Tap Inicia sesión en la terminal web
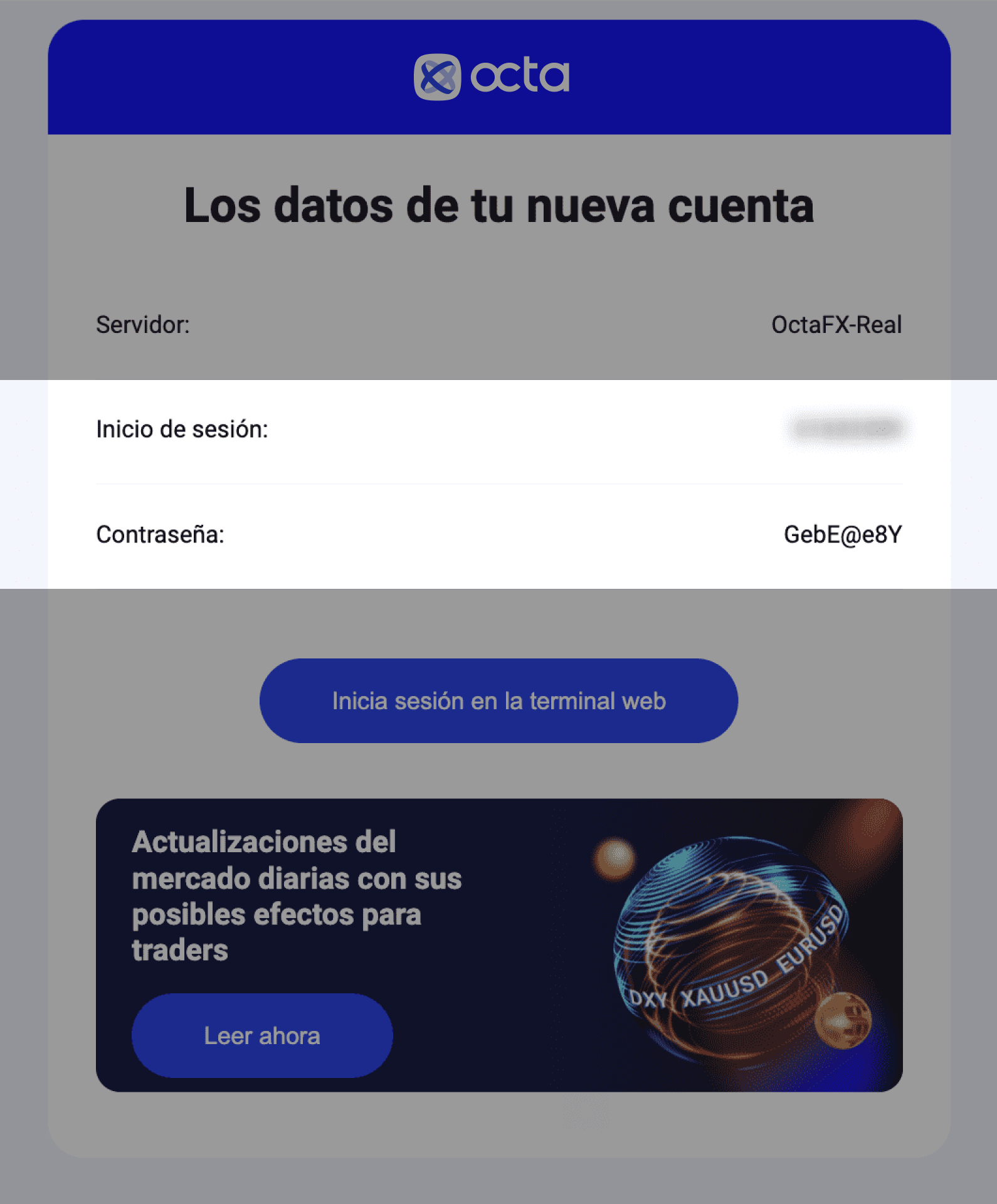Viewport: 997px width, 1204px height. 498,700
